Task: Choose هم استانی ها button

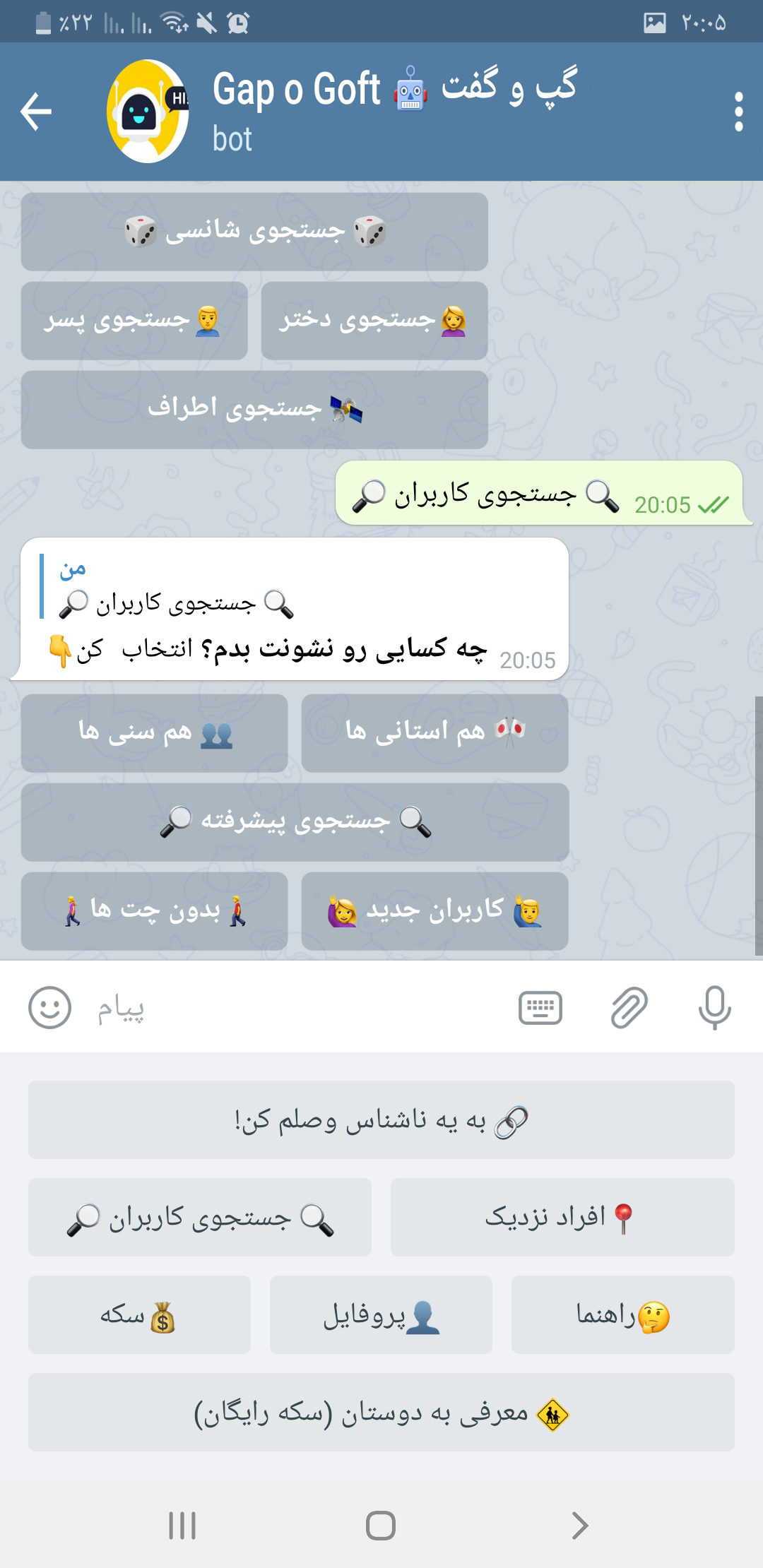Action: [x=434, y=733]
